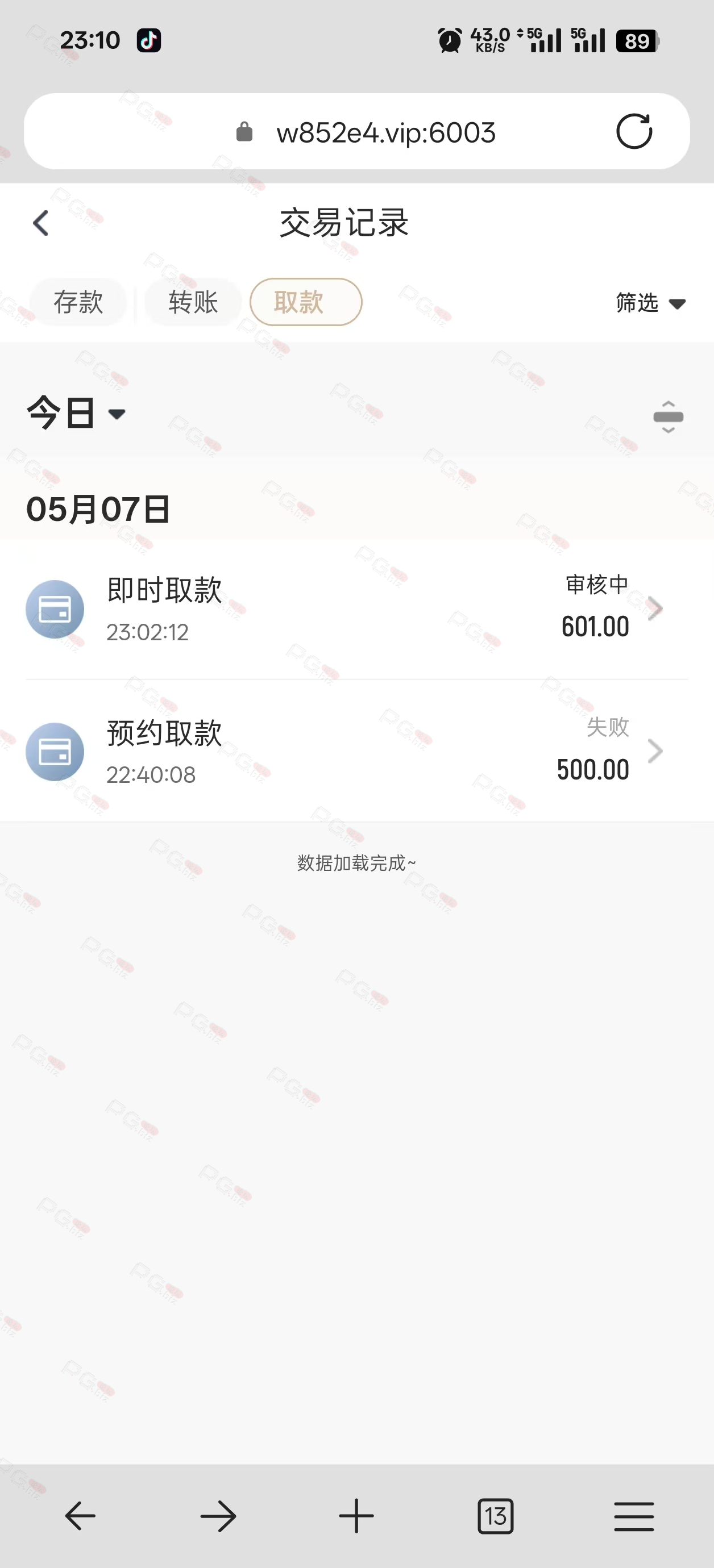Select the 取款 tab
The width and height of the screenshot is (714, 1568).
point(306,302)
